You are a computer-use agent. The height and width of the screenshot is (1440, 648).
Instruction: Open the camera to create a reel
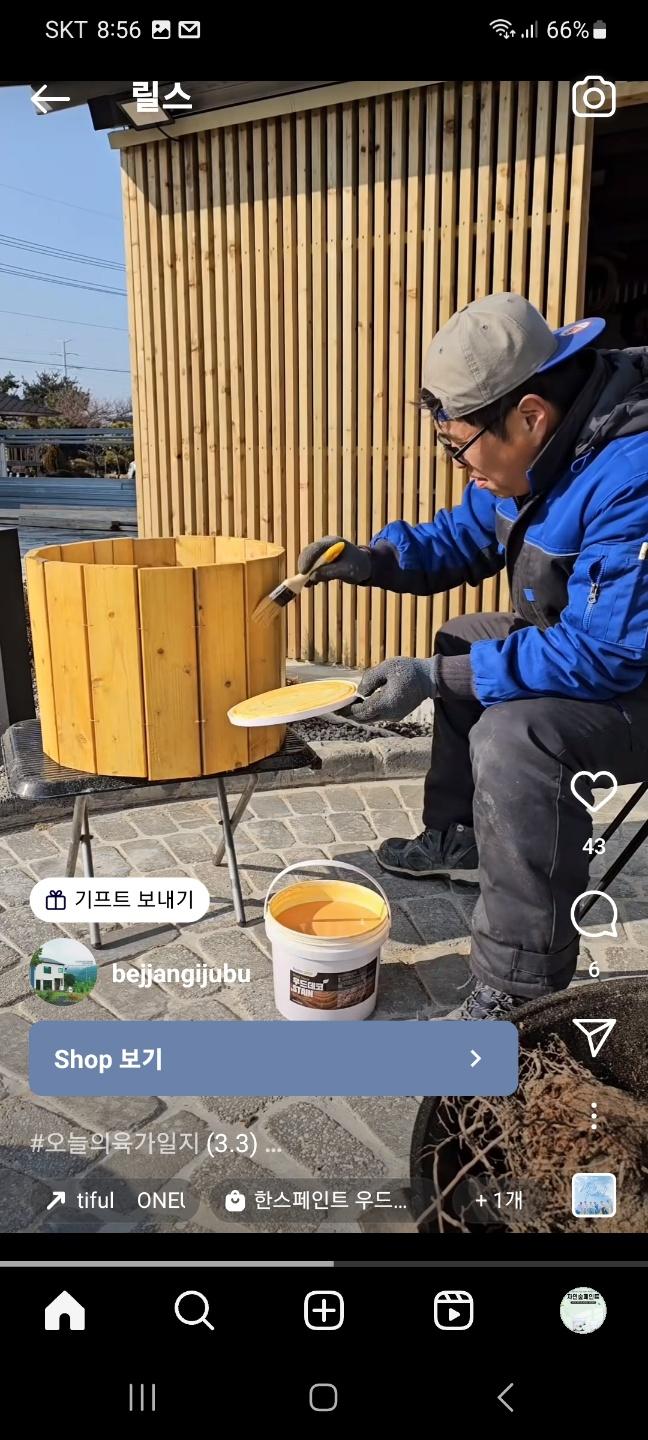click(x=593, y=97)
